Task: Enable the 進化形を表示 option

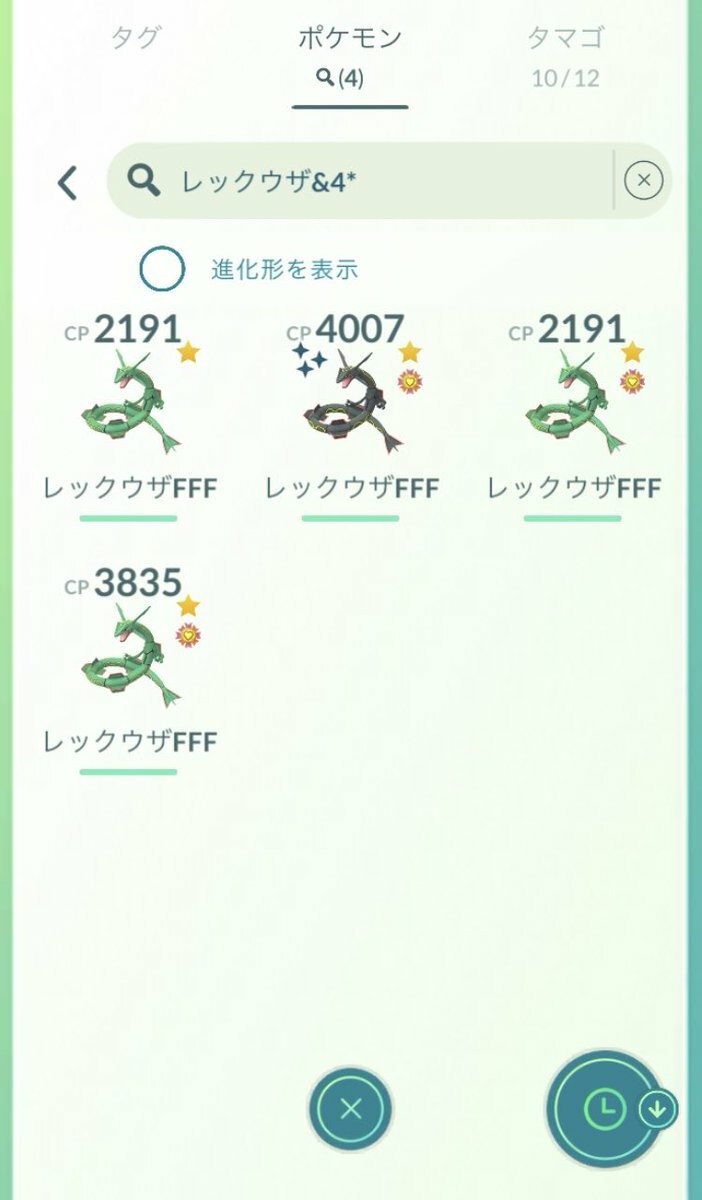Action: click(x=162, y=269)
